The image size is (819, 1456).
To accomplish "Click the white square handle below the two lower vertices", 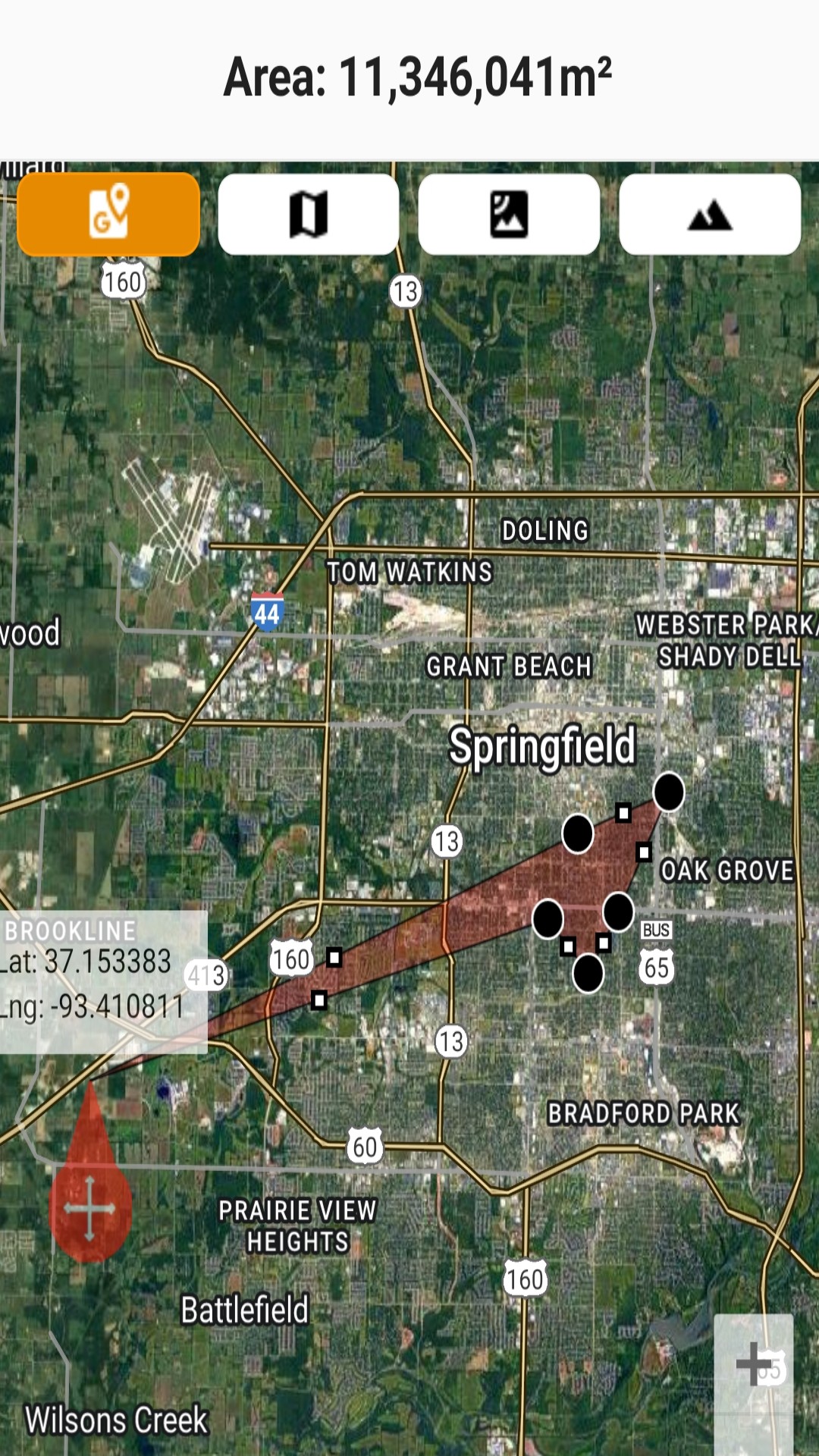I will pyautogui.click(x=568, y=947).
